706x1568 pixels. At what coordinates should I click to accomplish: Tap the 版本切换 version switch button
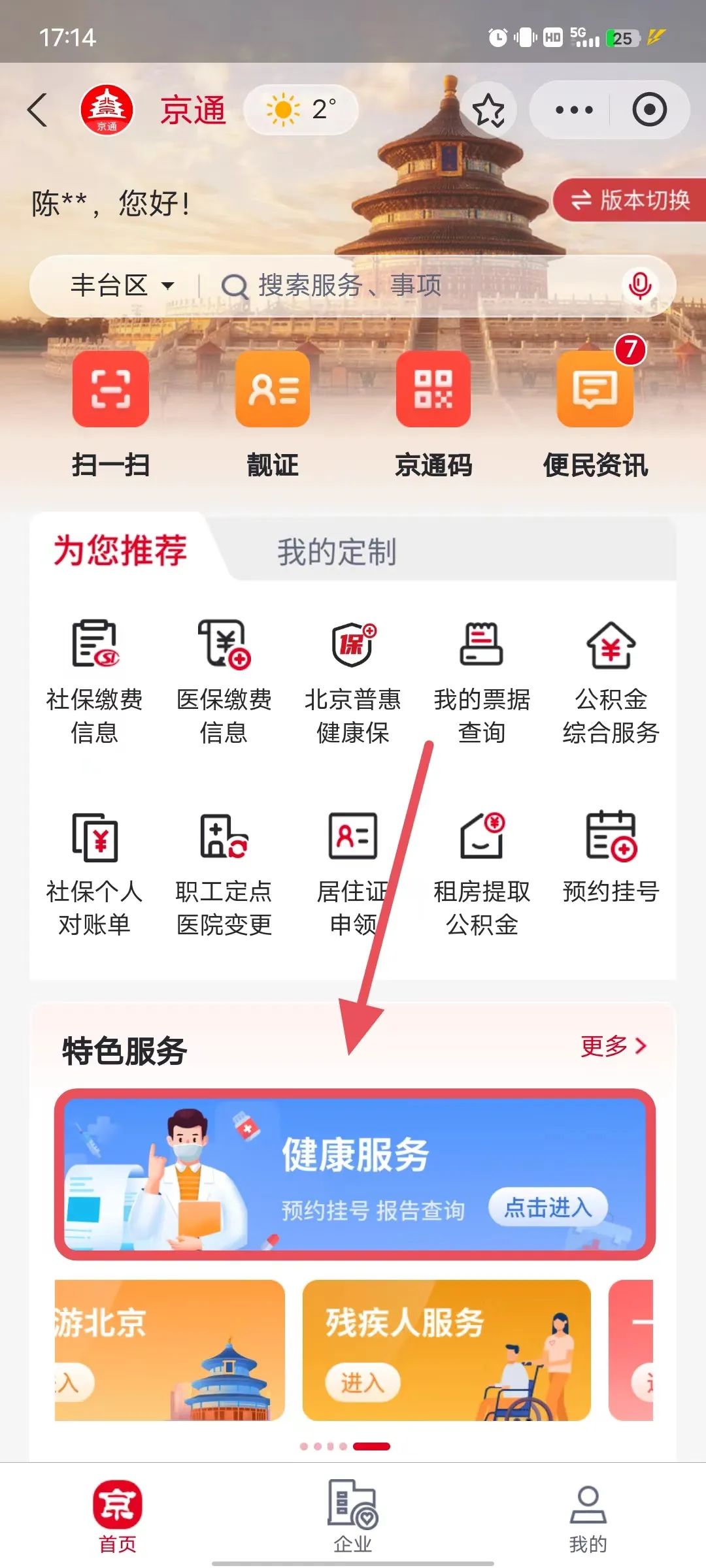pyautogui.click(x=630, y=200)
